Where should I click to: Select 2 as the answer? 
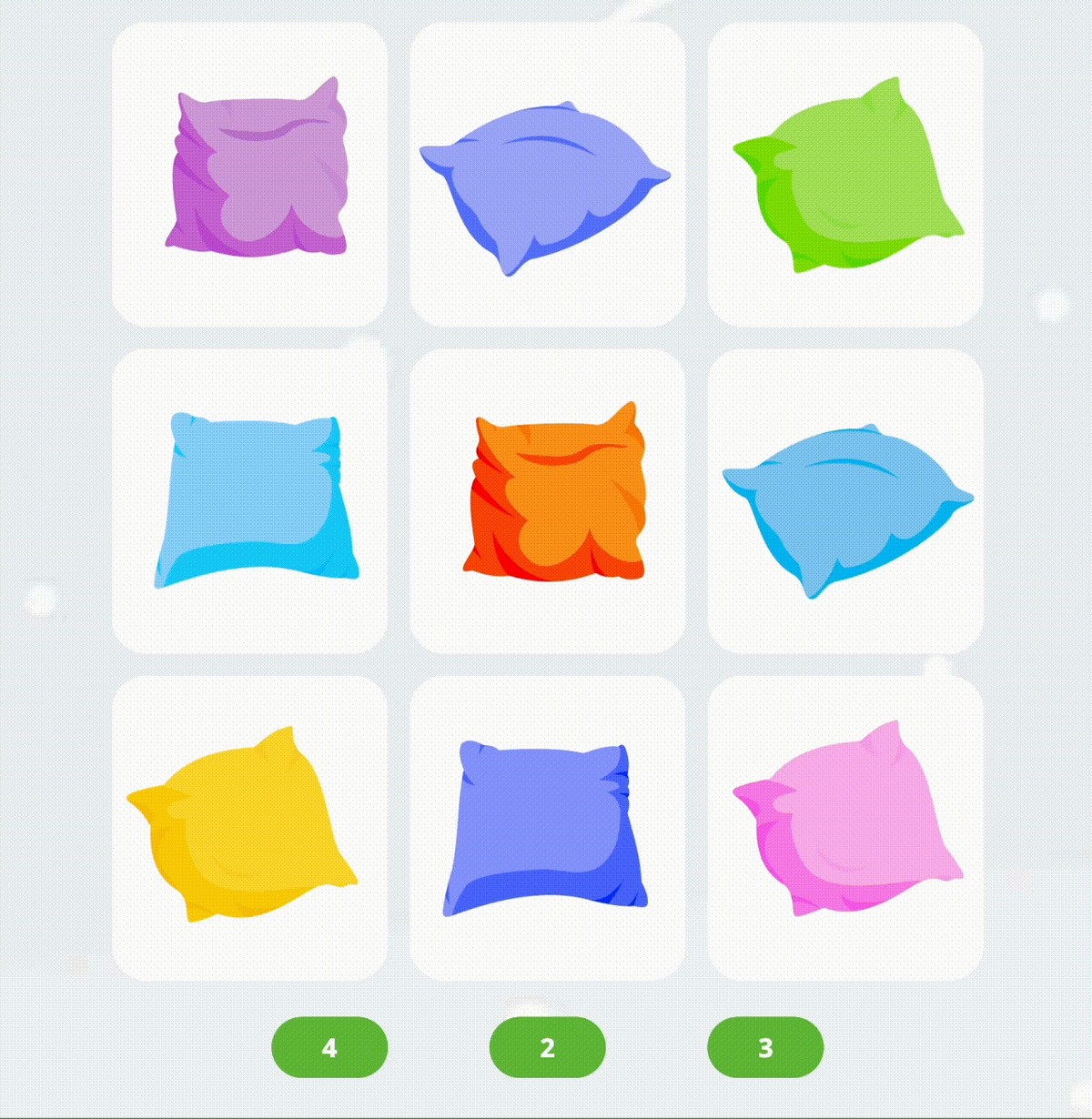547,1047
